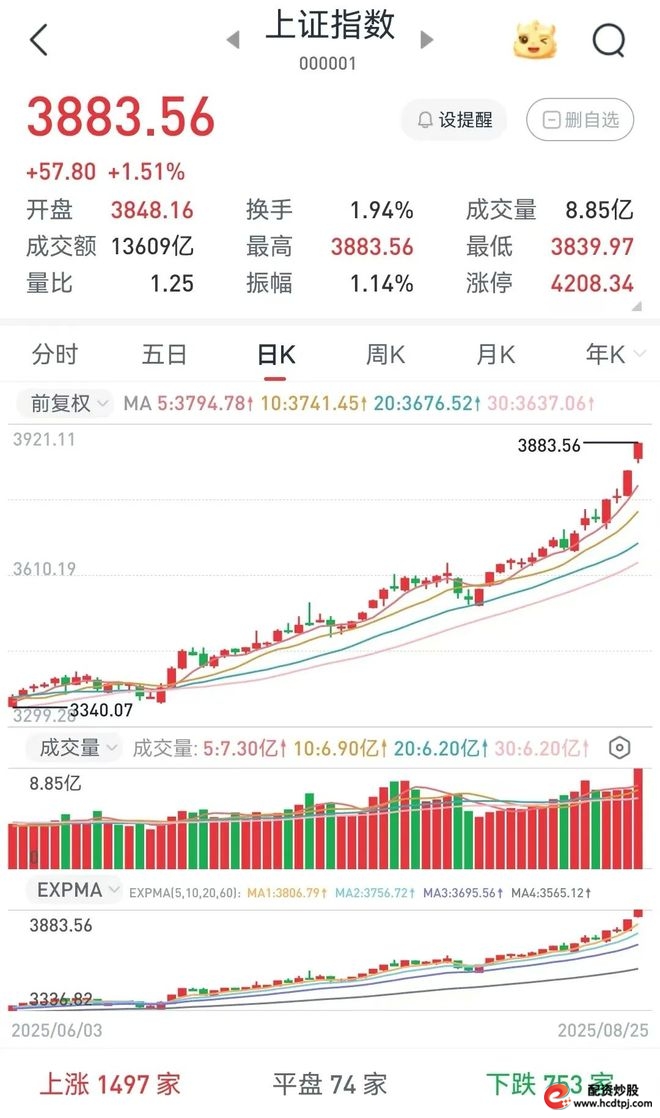Switch to the 周K chart tab
Viewport: 660px width, 1118px height.
(x=385, y=354)
